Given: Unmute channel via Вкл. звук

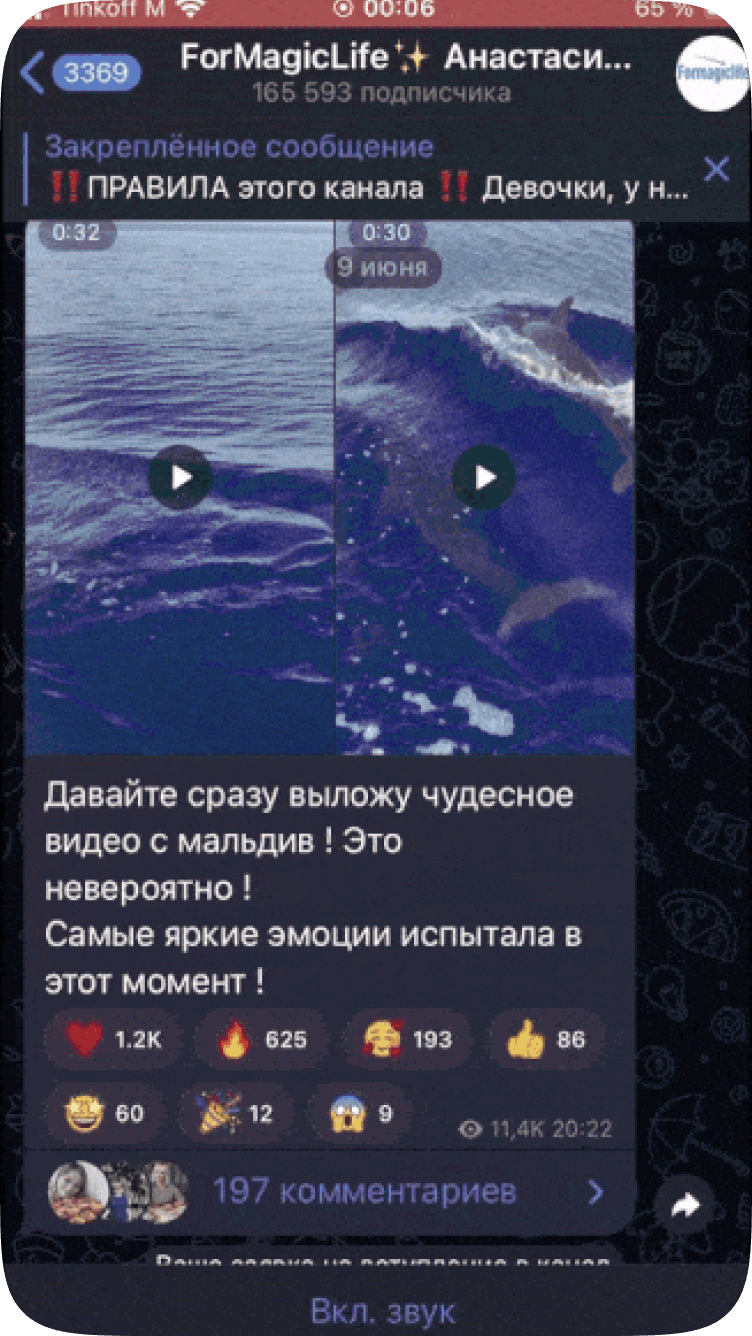Looking at the screenshot, I should coord(382,1310).
